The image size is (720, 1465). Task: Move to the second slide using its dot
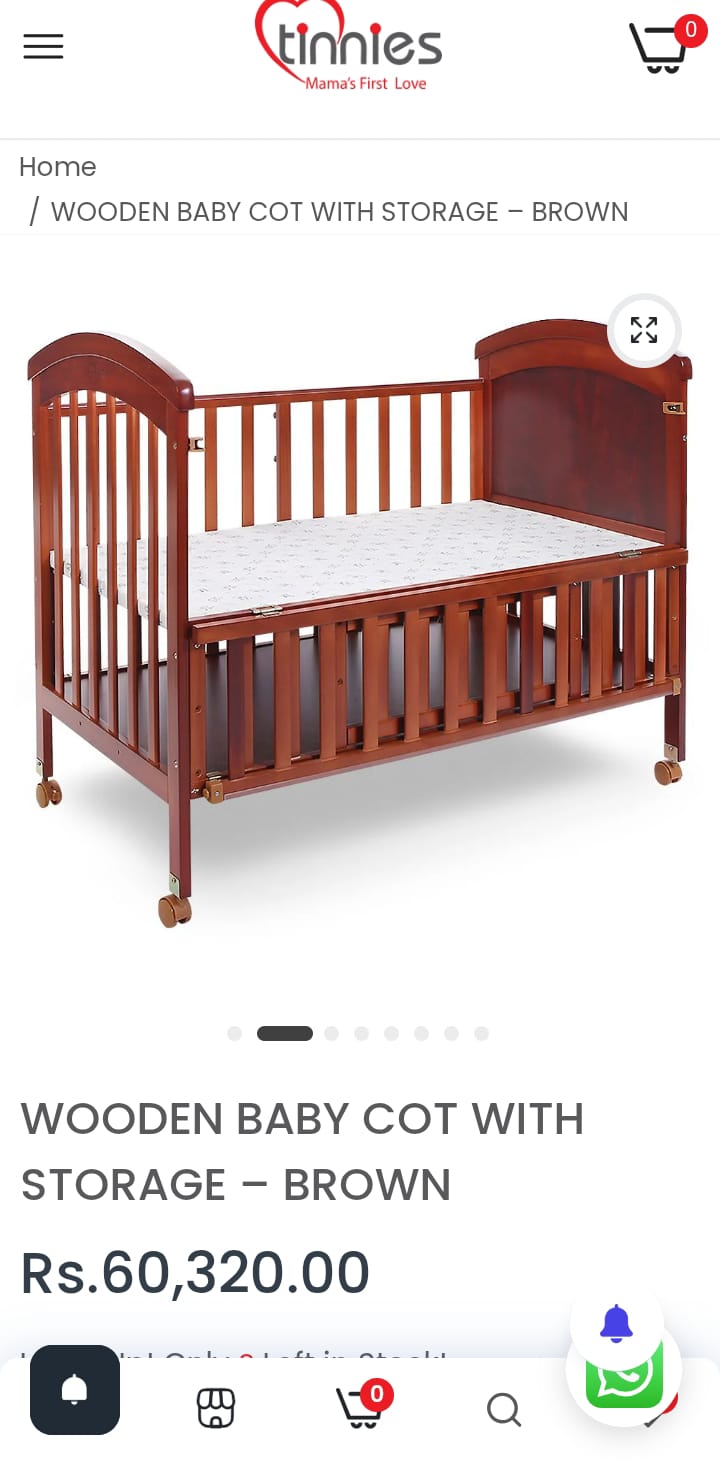(x=285, y=1033)
